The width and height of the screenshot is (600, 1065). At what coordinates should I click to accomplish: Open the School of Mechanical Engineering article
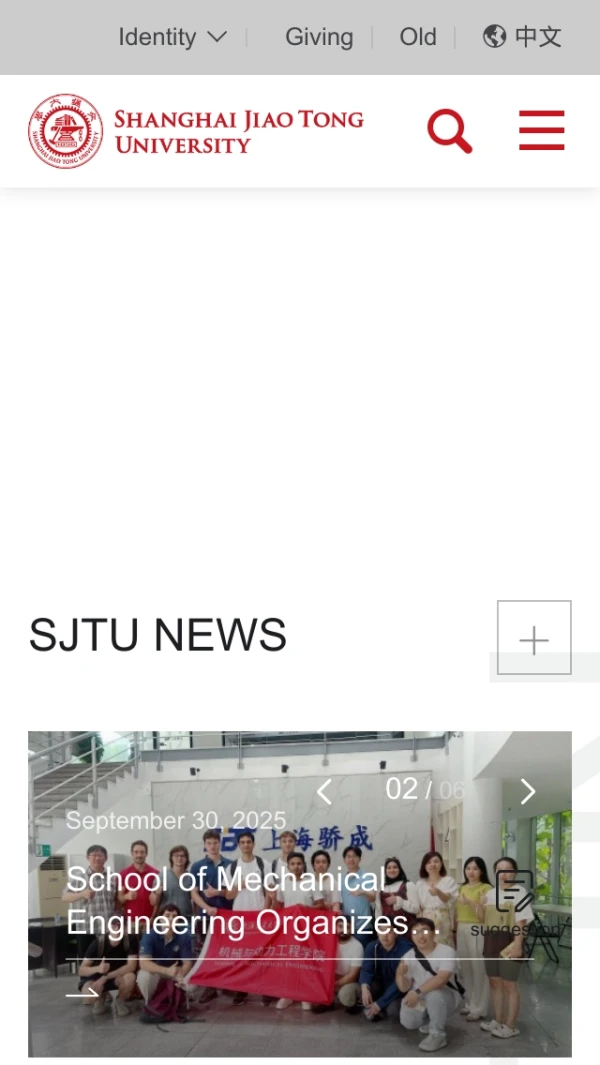pyautogui.click(x=250, y=900)
